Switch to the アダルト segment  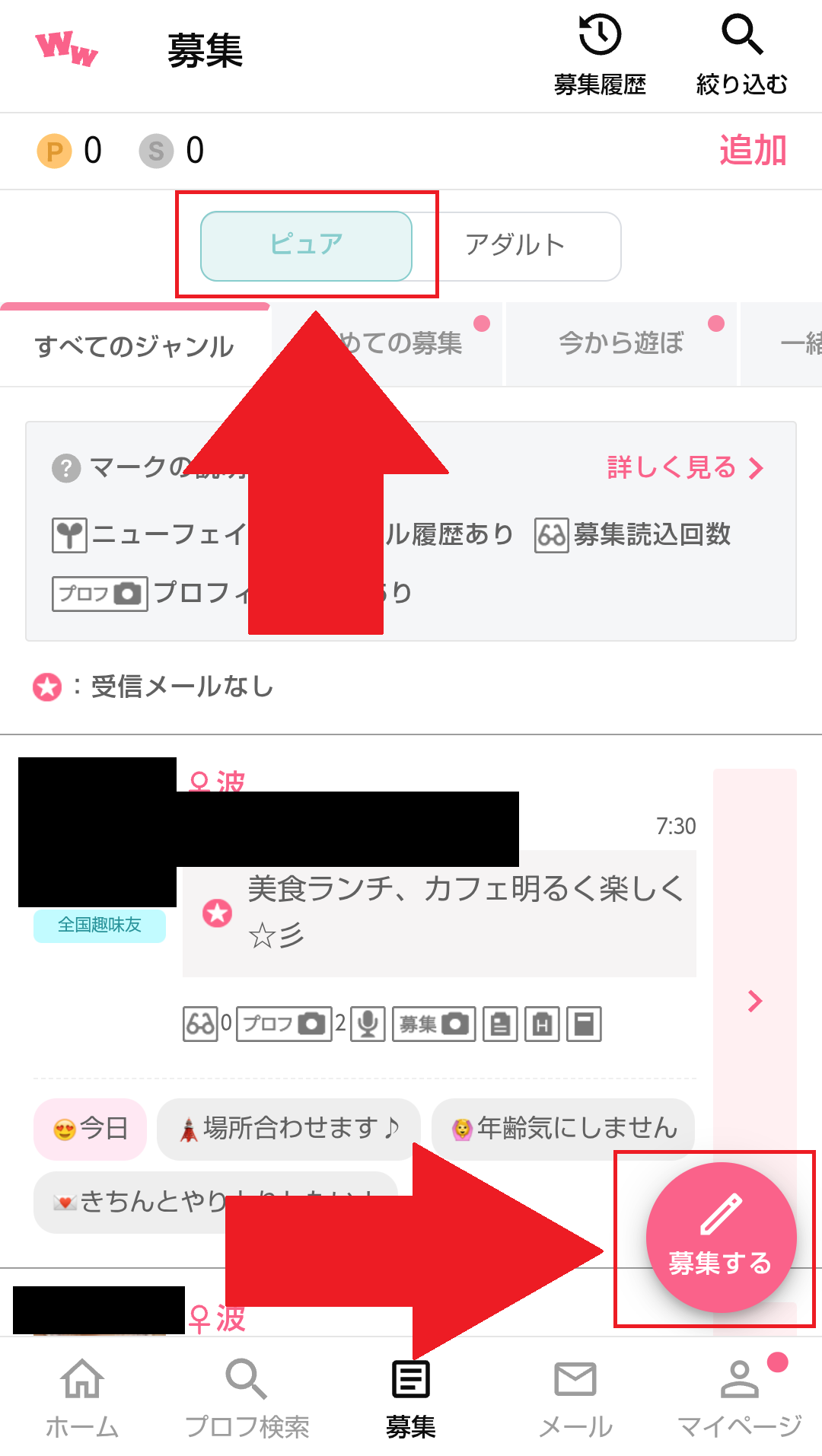point(516,245)
